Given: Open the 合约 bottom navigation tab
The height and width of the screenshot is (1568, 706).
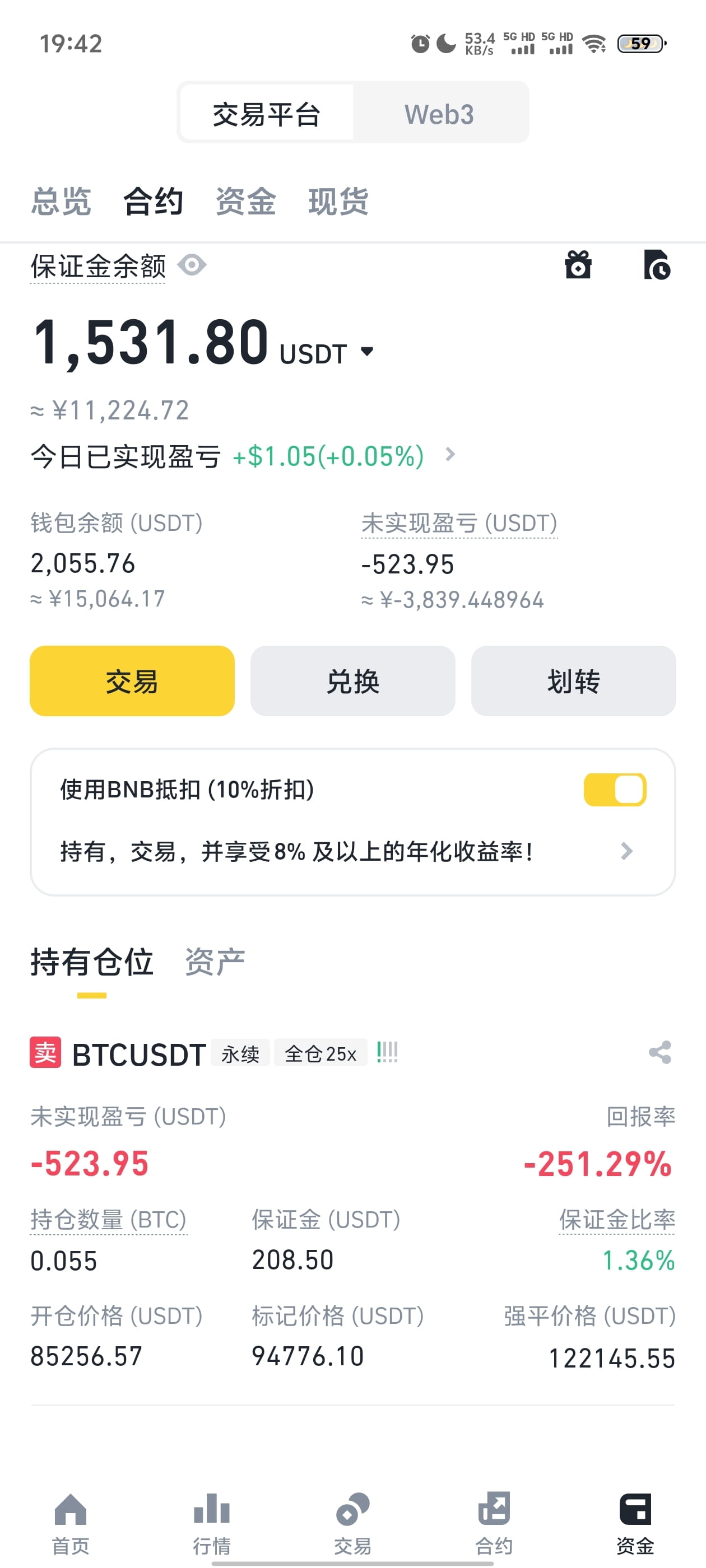Looking at the screenshot, I should click(x=494, y=1524).
